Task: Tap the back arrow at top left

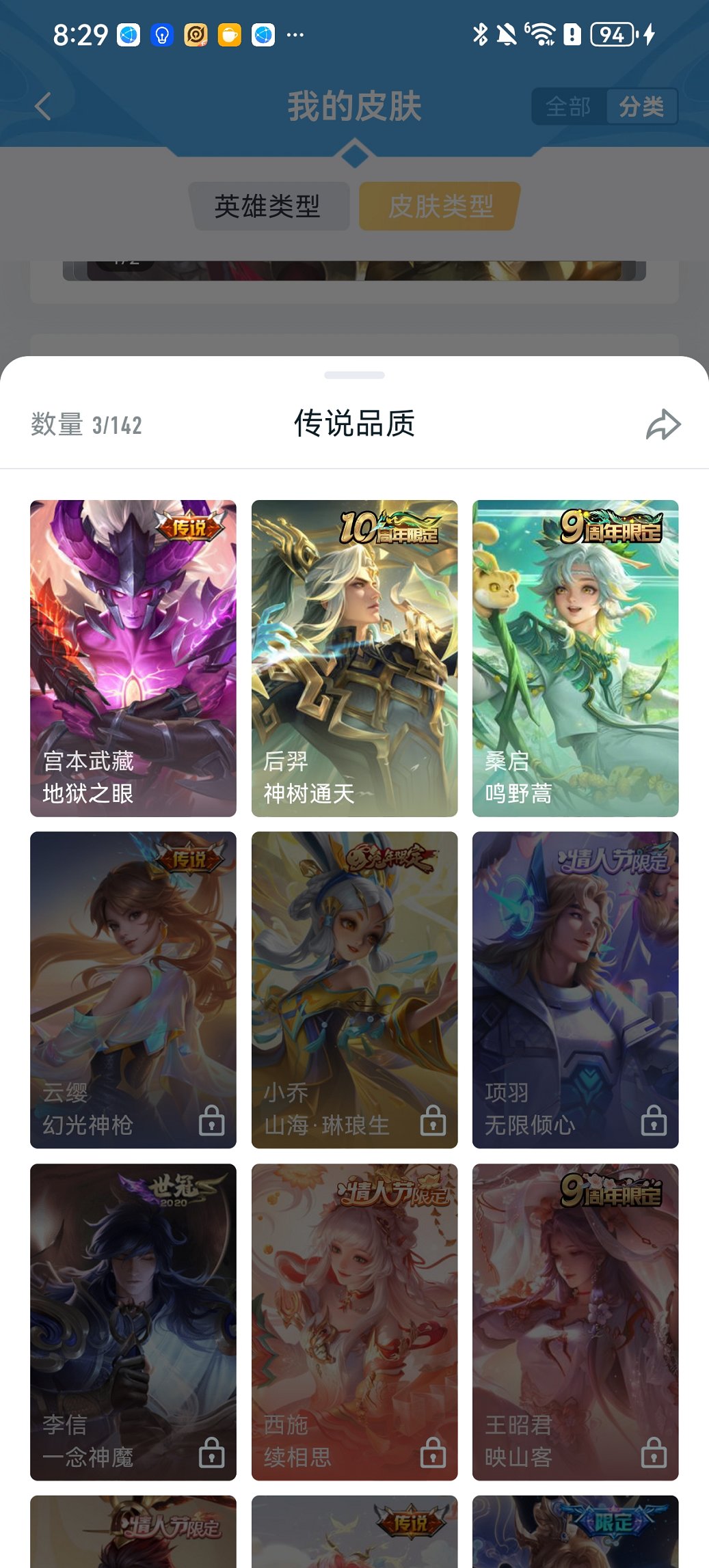Action: point(42,106)
